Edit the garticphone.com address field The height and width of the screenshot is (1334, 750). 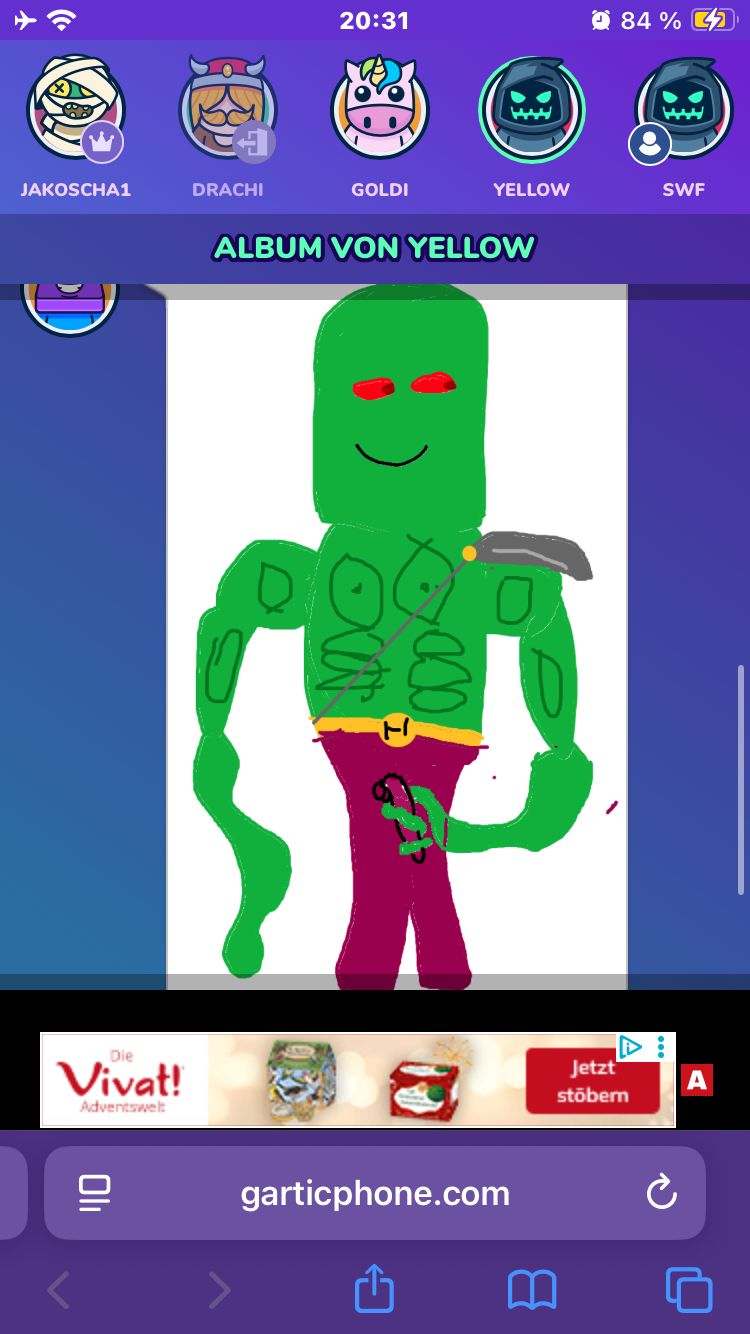pos(375,1192)
